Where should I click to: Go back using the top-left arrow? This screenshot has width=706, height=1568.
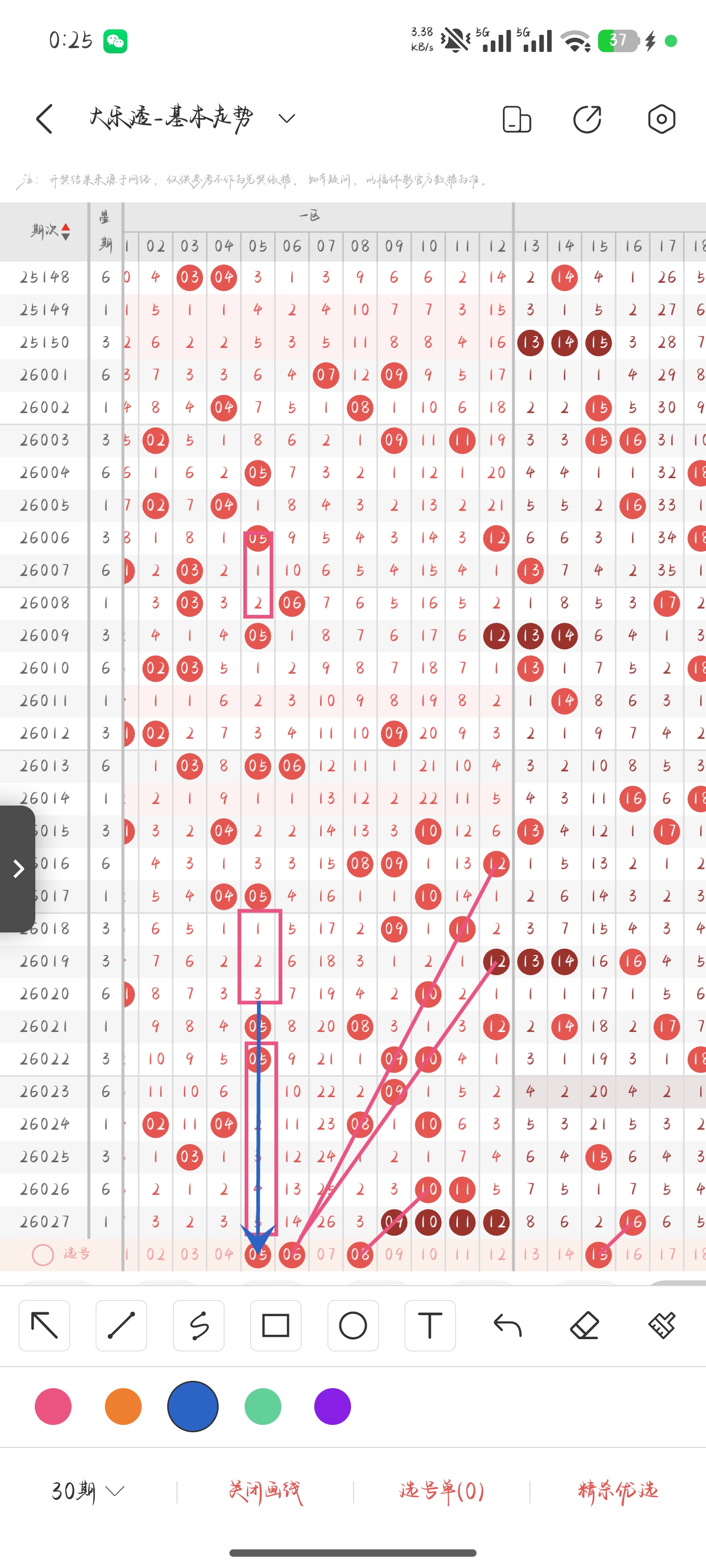click(x=45, y=119)
